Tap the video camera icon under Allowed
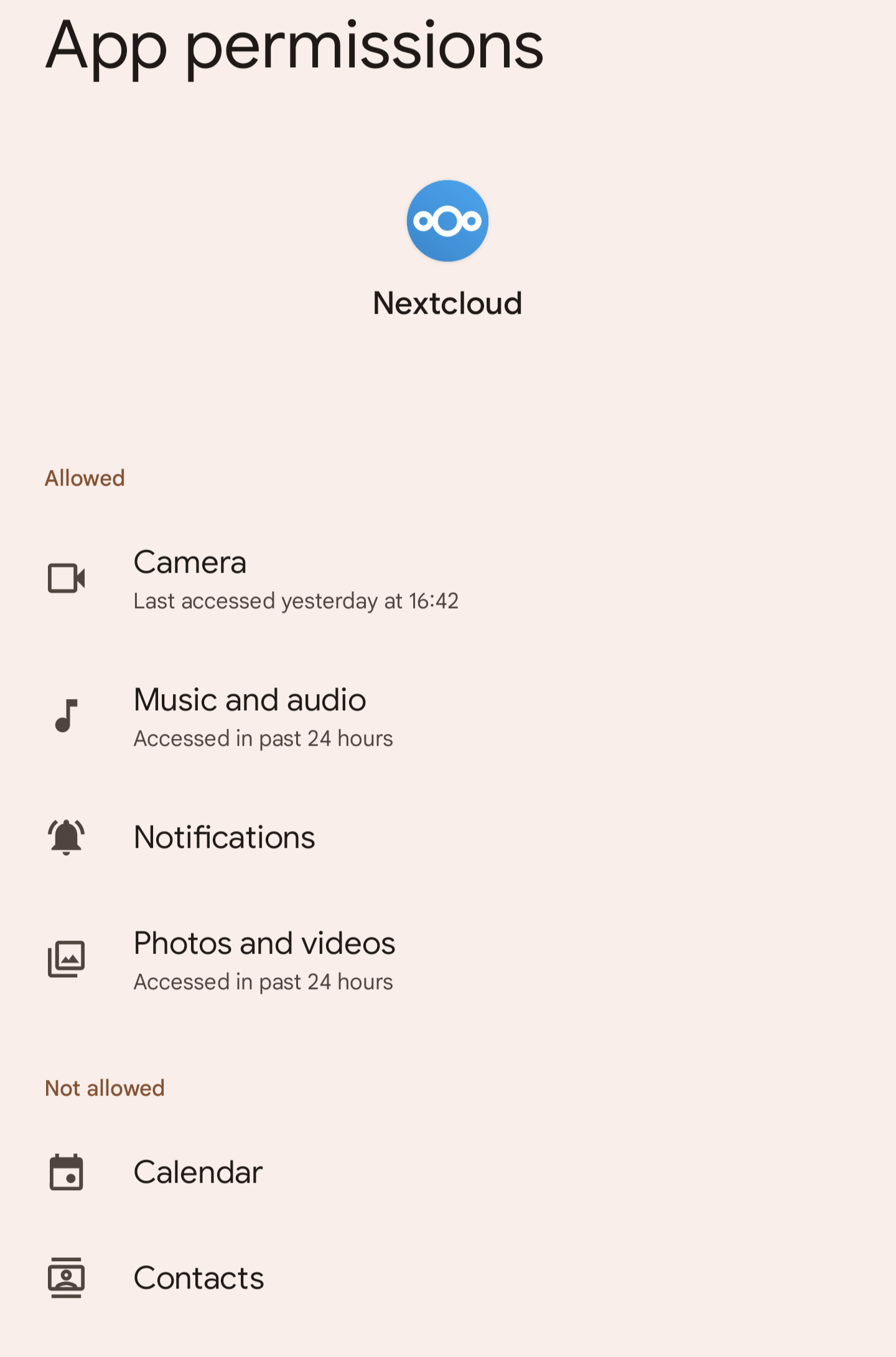The width and height of the screenshot is (896, 1357). [66, 578]
